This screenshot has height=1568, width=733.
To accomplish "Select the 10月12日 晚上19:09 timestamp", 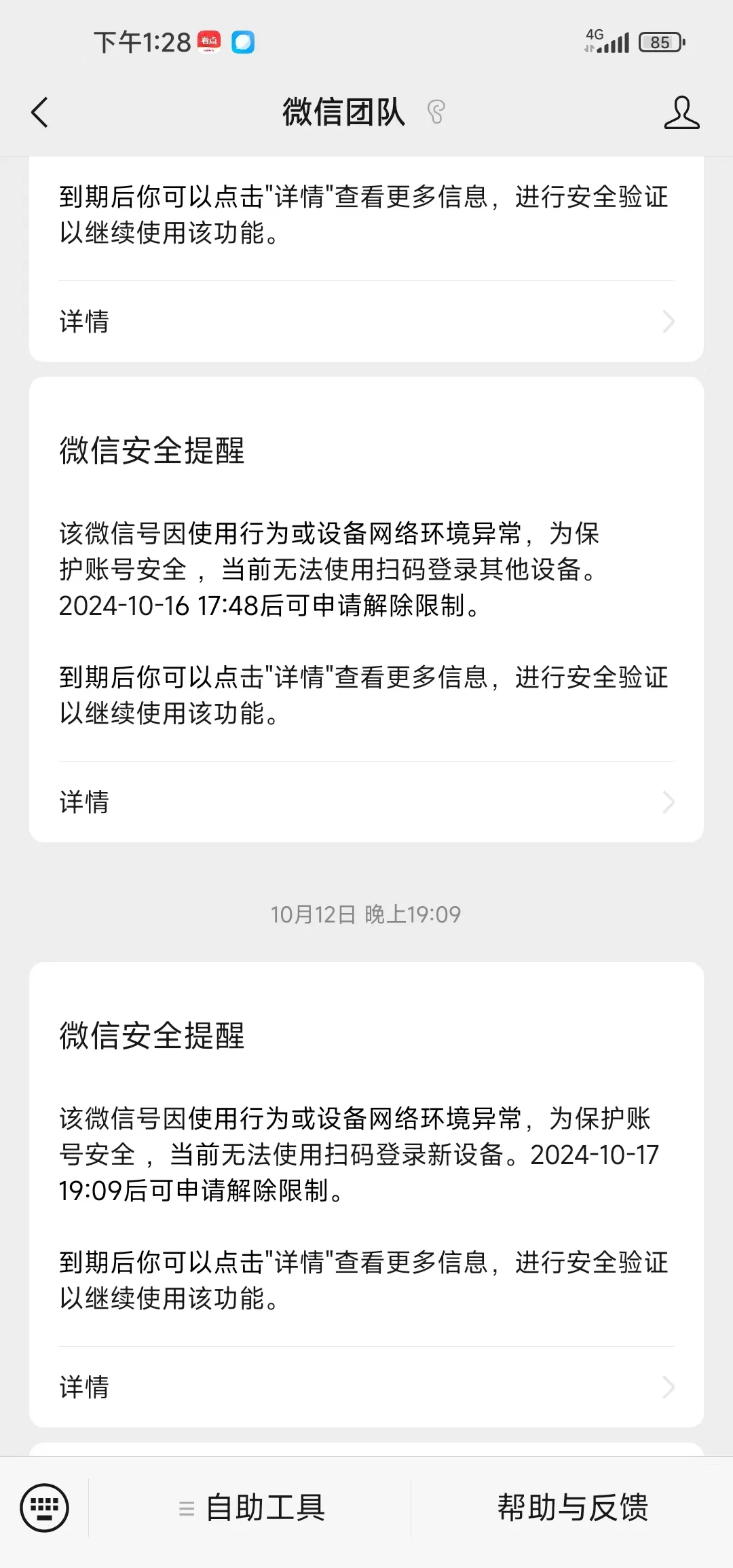I will pyautogui.click(x=366, y=914).
